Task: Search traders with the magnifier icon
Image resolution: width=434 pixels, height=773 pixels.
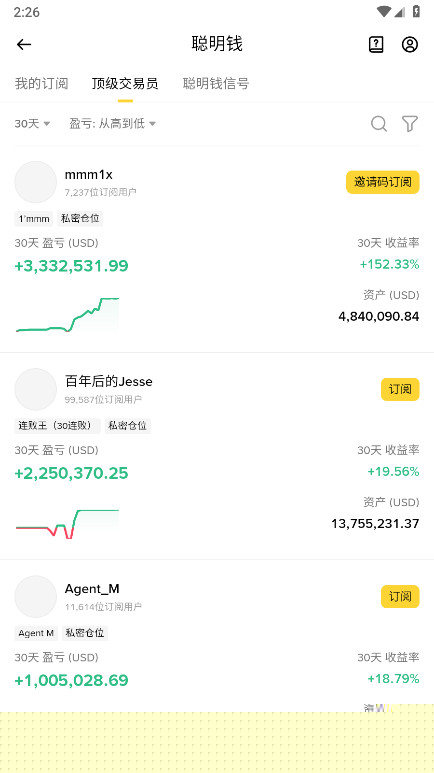Action: [x=378, y=124]
